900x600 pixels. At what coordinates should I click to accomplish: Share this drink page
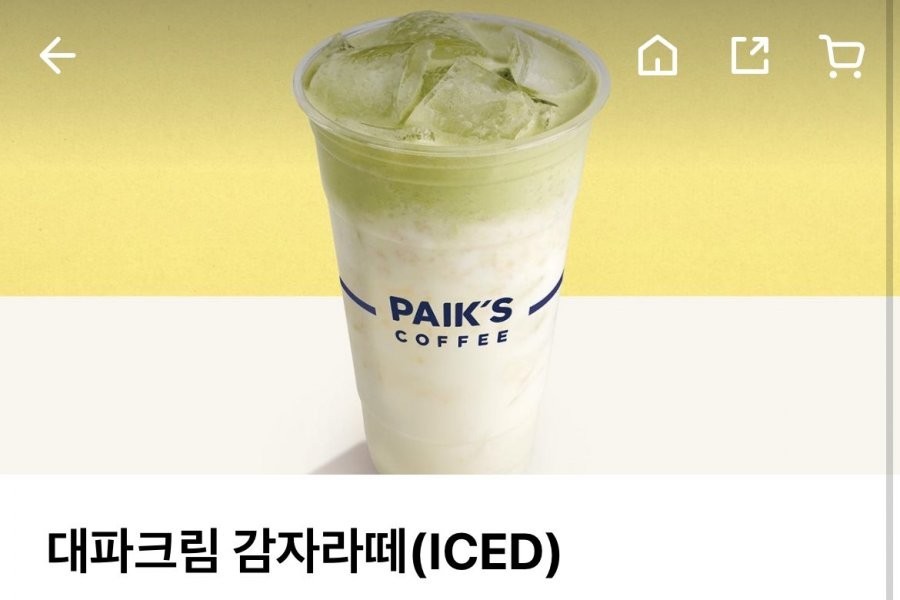pyautogui.click(x=749, y=56)
